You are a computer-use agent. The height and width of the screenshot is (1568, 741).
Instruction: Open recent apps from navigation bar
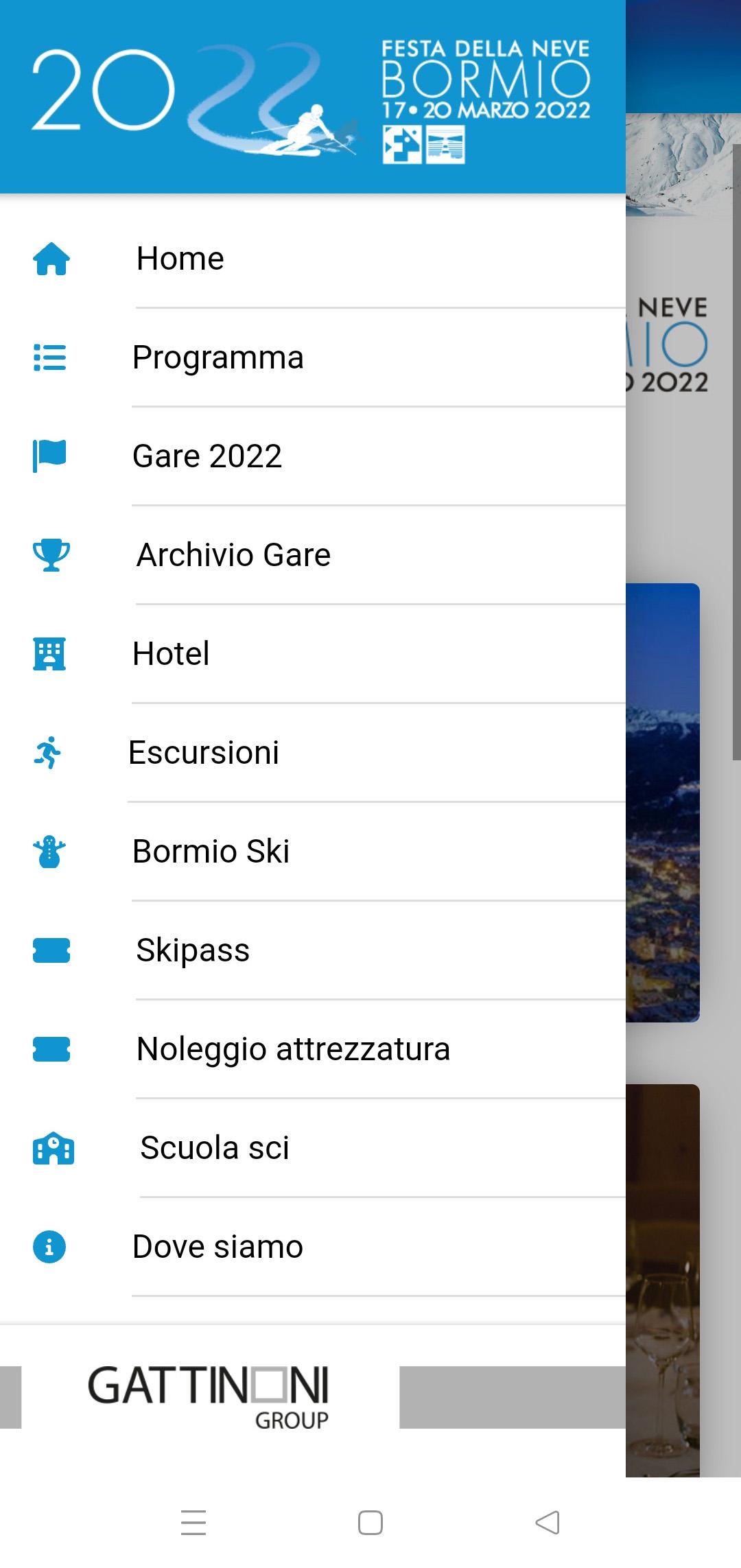193,1523
